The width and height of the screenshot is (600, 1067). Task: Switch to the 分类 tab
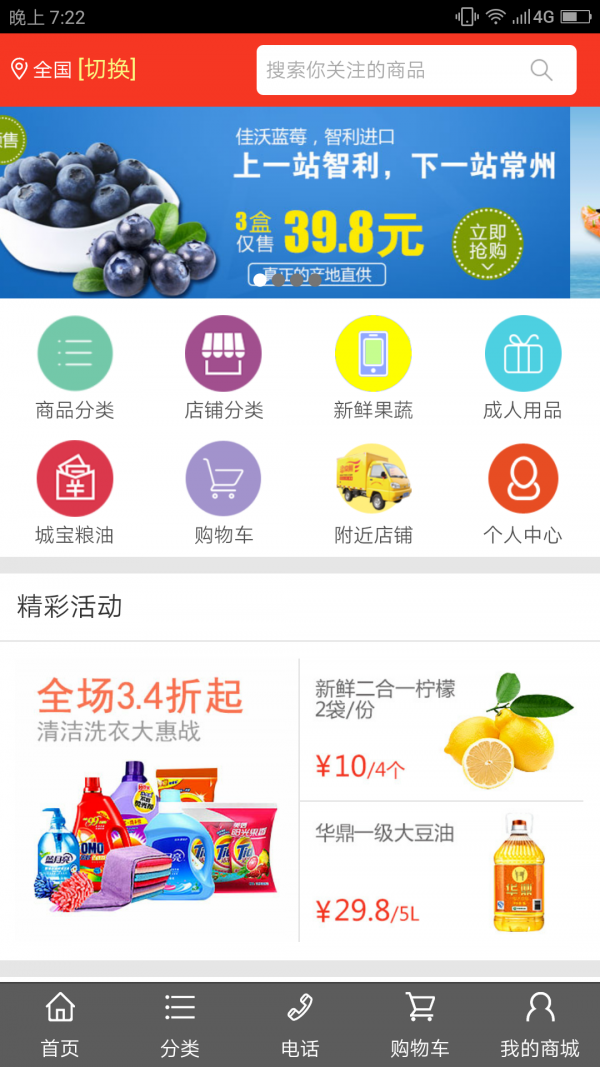point(180,1025)
